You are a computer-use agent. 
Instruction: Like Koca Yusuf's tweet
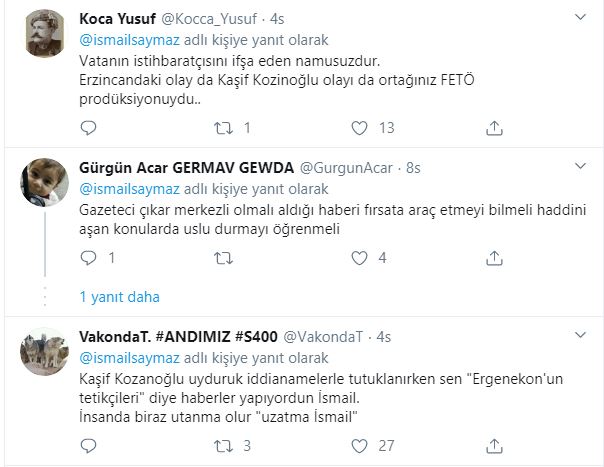pos(358,127)
